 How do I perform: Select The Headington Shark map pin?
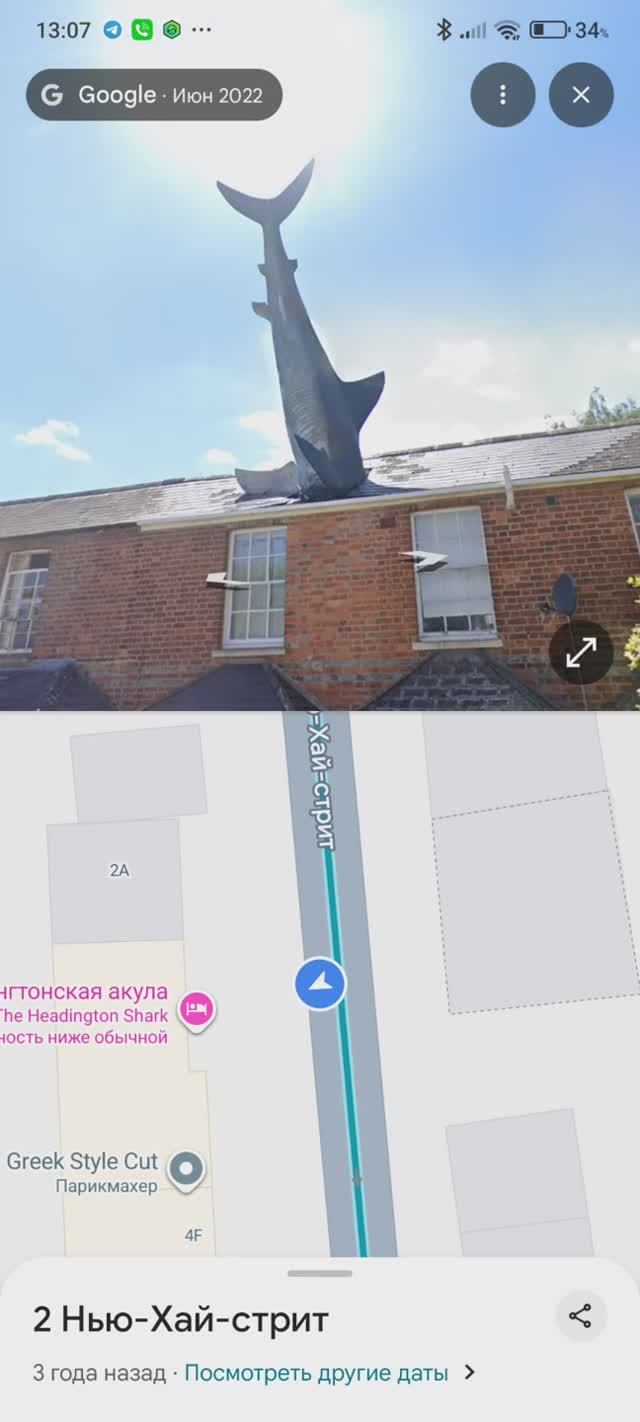[x=197, y=1009]
